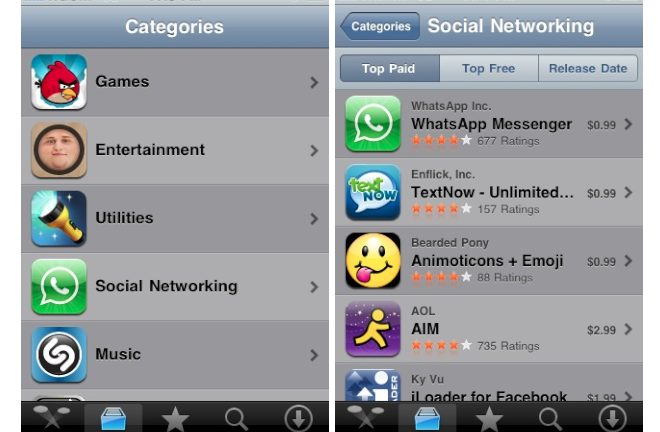Open WhatsApp Messenger app details
The image size is (660, 432).
coord(490,124)
